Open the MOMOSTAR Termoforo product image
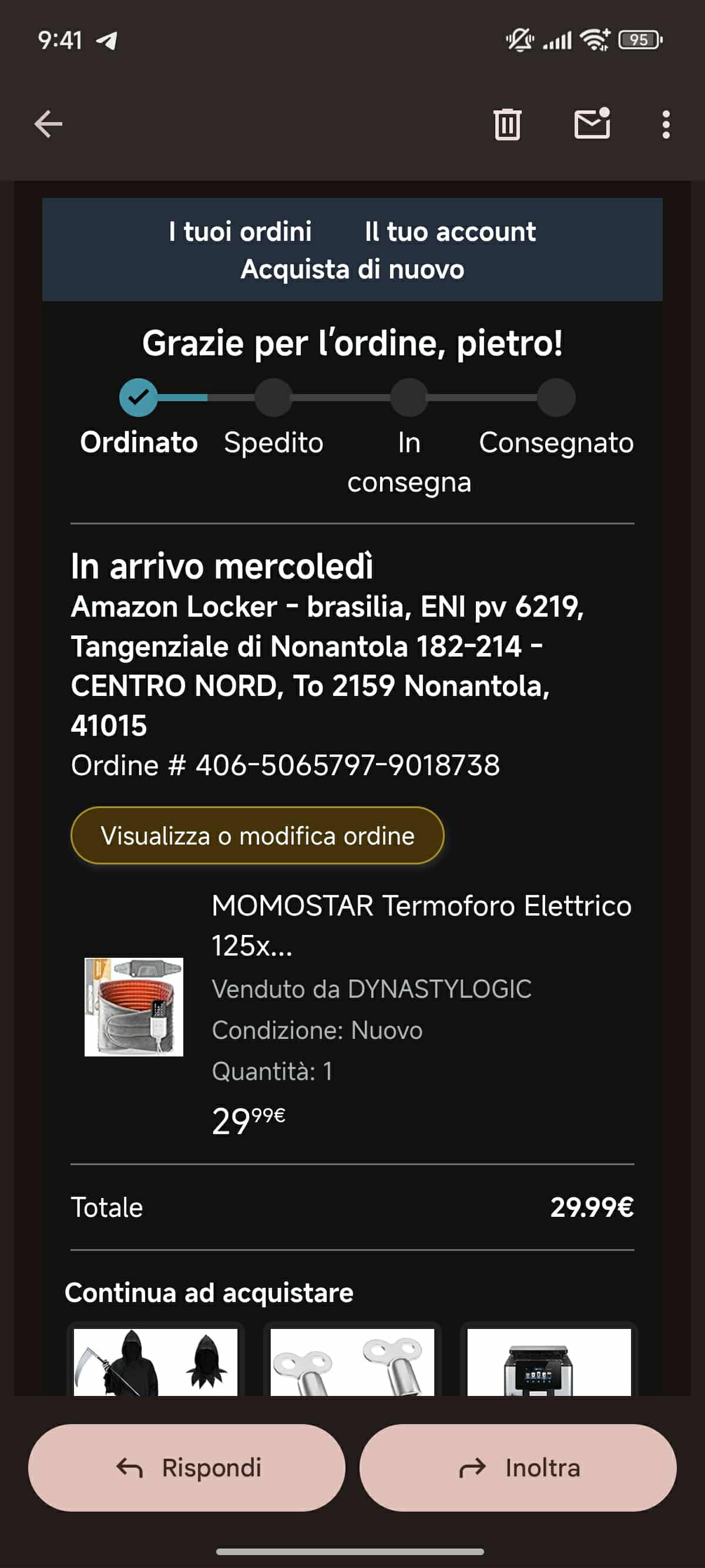 (134, 1007)
